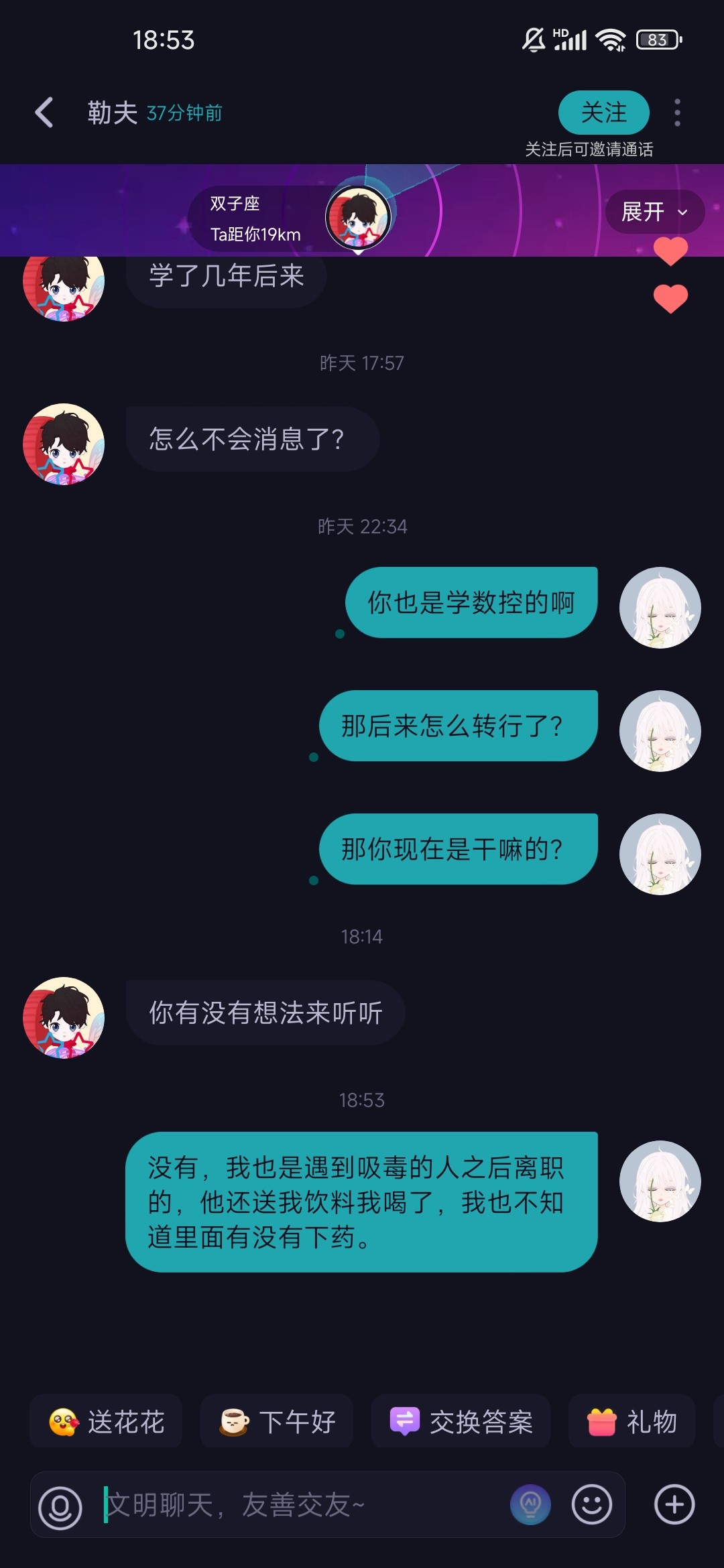Open the 礼物 gift option
The height and width of the screenshot is (1568, 724).
632,1421
